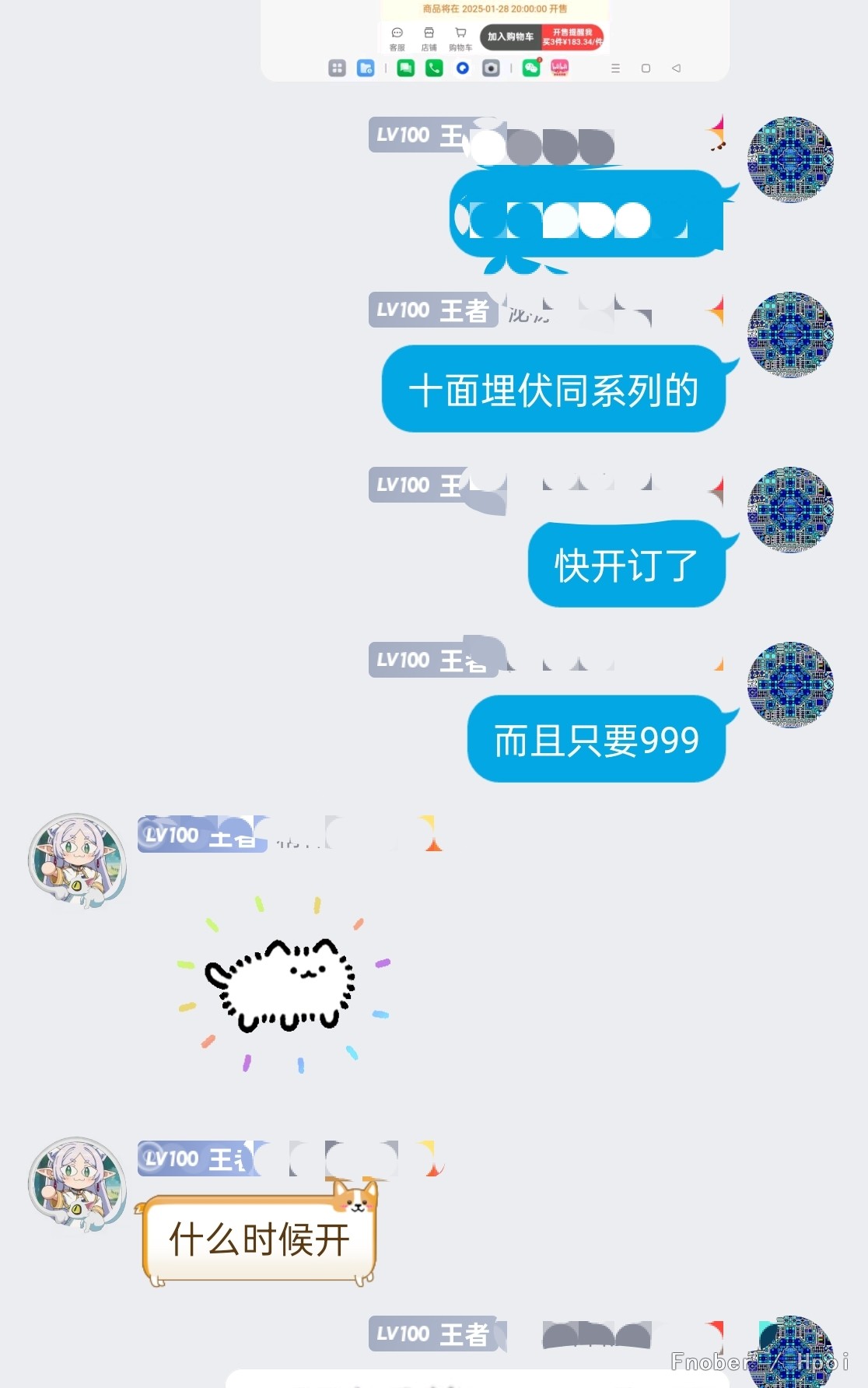Open the avatar beside "什么时候开" message
868x1388 pixels.
[77, 1183]
